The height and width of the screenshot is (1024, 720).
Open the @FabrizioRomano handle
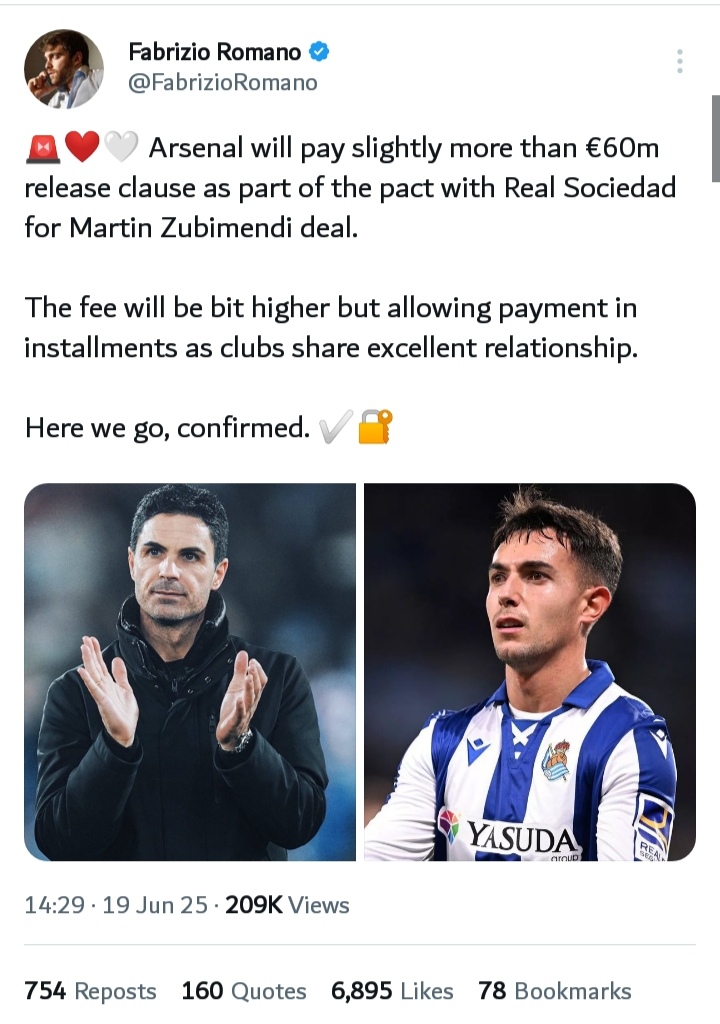(x=223, y=83)
